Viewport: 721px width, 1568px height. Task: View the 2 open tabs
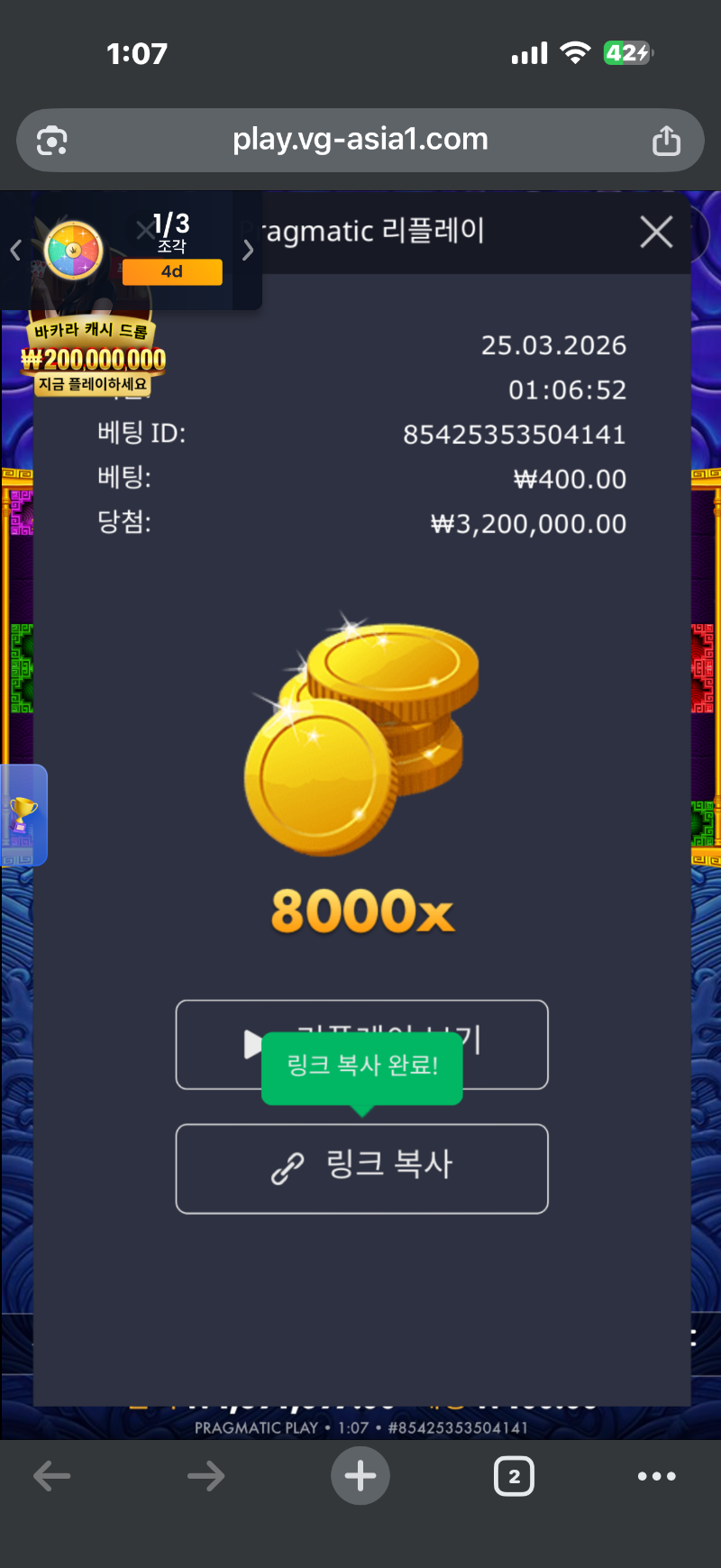(514, 1476)
